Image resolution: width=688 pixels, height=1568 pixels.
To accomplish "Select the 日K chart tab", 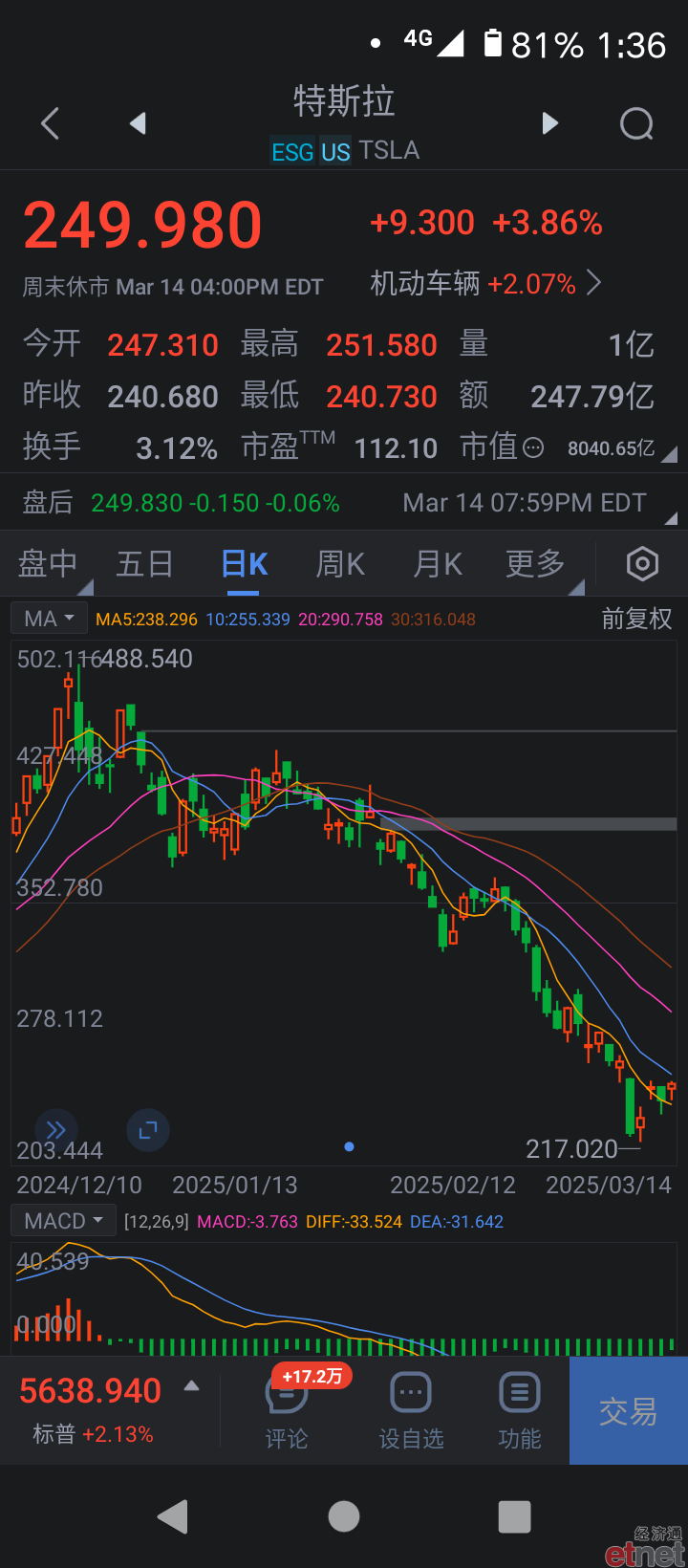I will (x=244, y=564).
